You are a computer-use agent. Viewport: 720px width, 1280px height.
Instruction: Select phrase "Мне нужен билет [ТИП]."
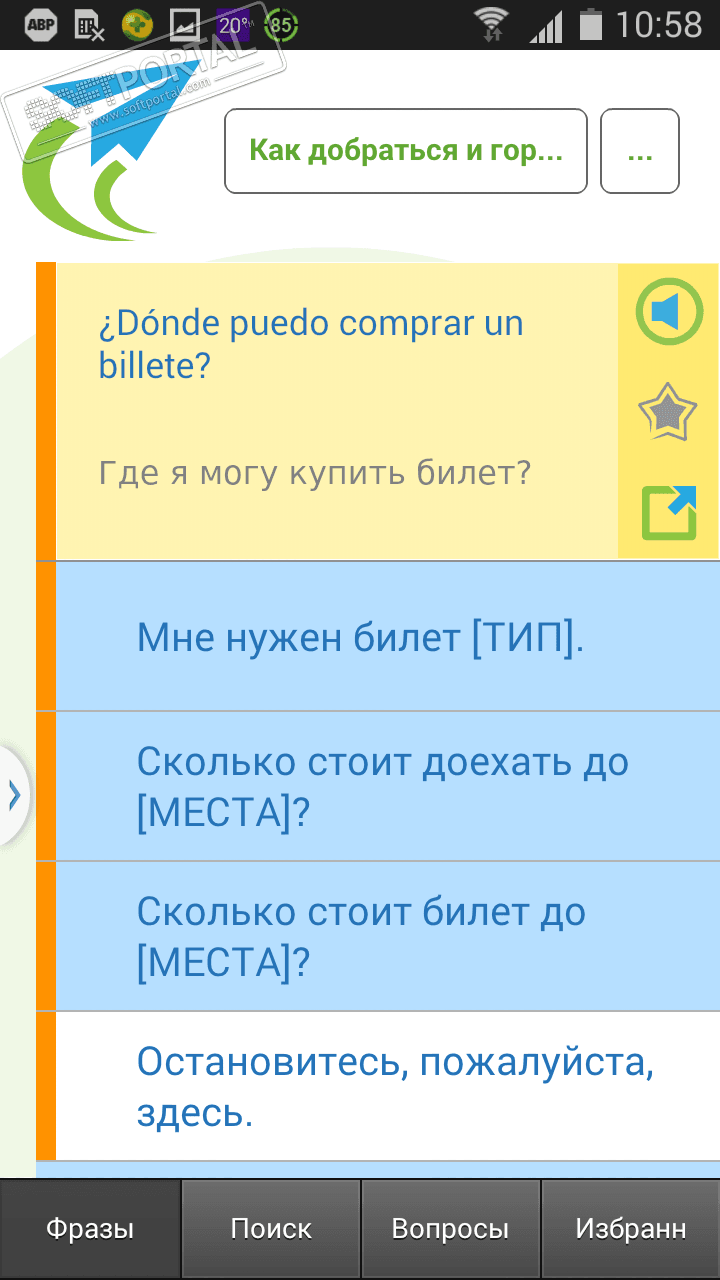pyautogui.click(x=387, y=637)
